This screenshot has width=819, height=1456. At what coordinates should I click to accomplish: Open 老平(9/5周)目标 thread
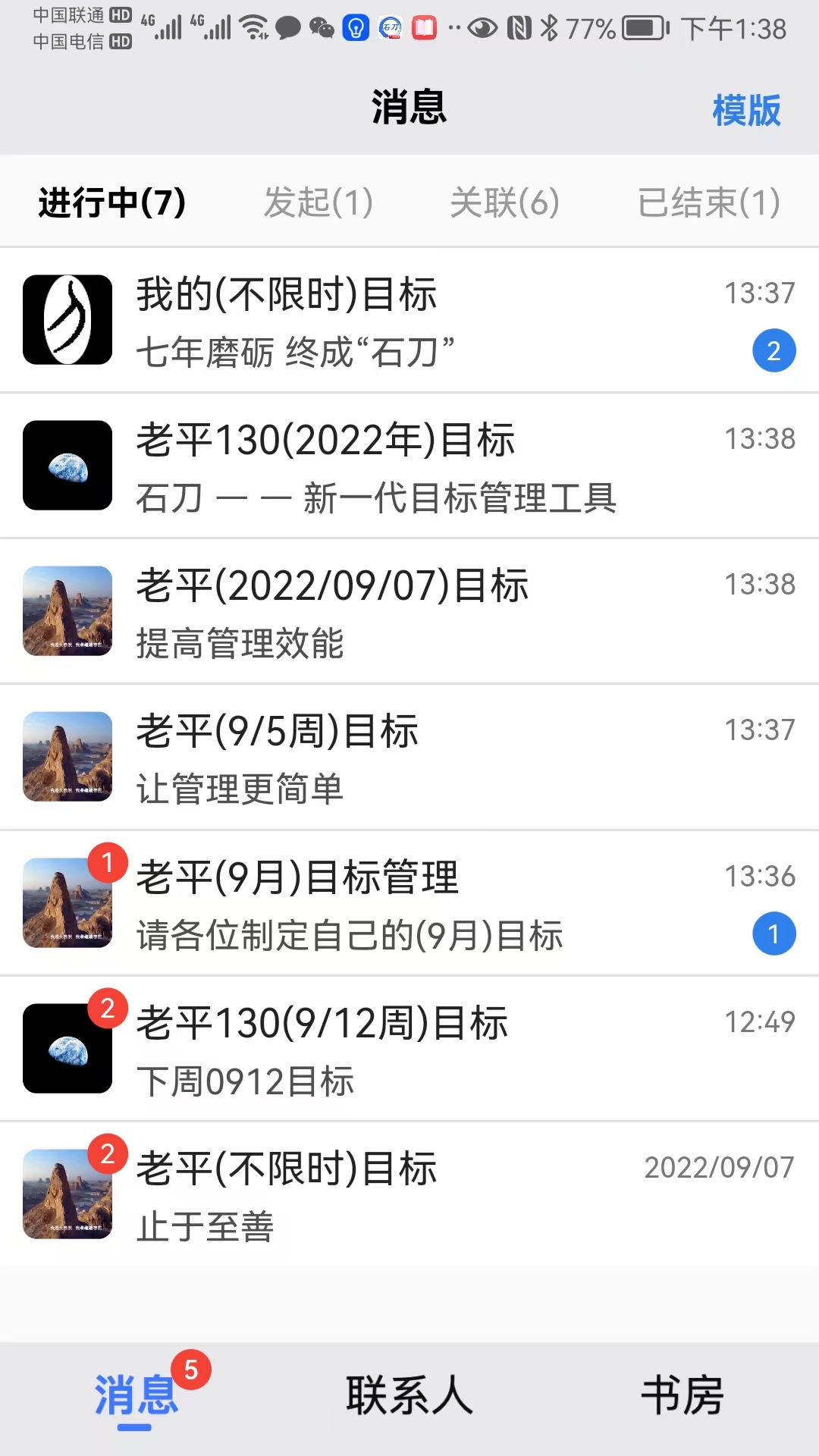pyautogui.click(x=409, y=758)
